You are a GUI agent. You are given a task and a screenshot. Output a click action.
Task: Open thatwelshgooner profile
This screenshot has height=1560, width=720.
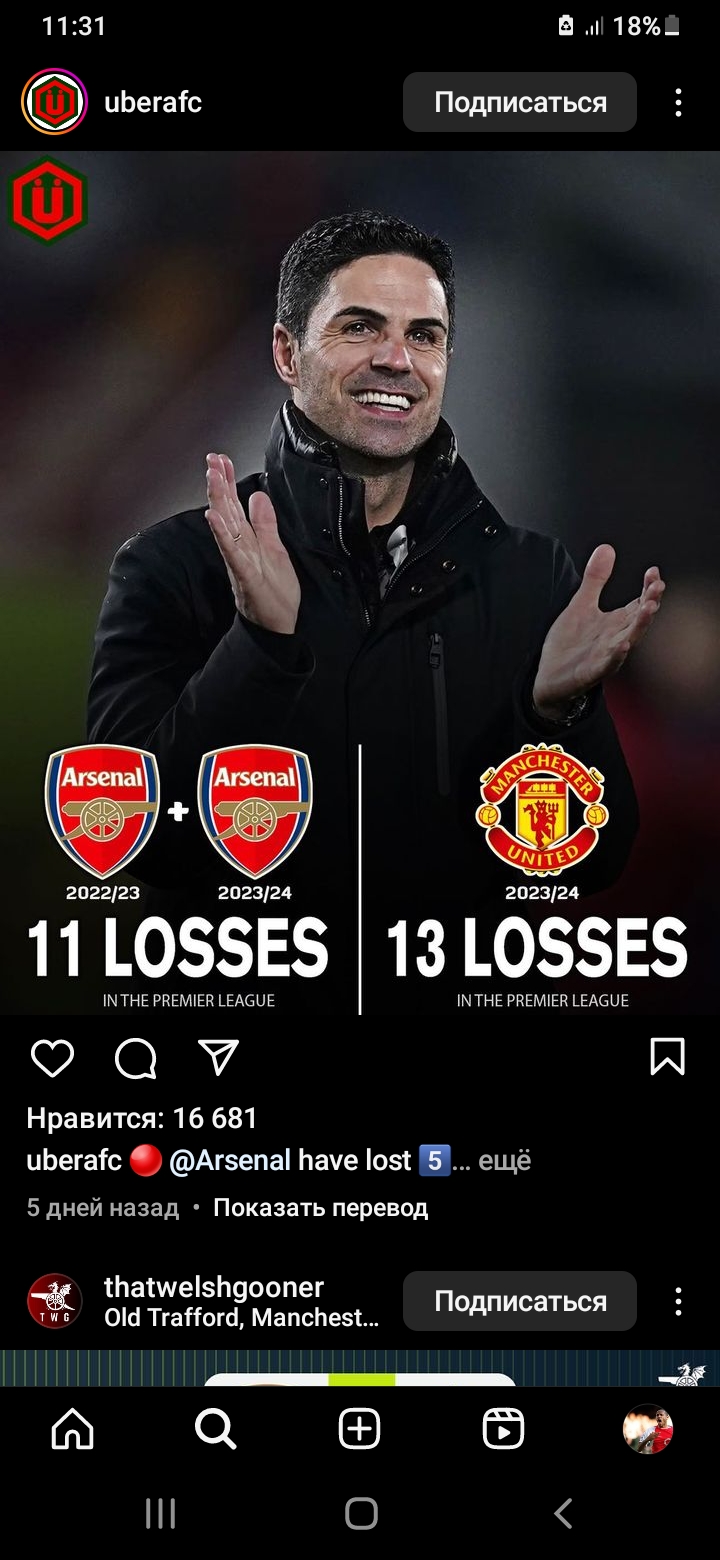click(213, 1287)
